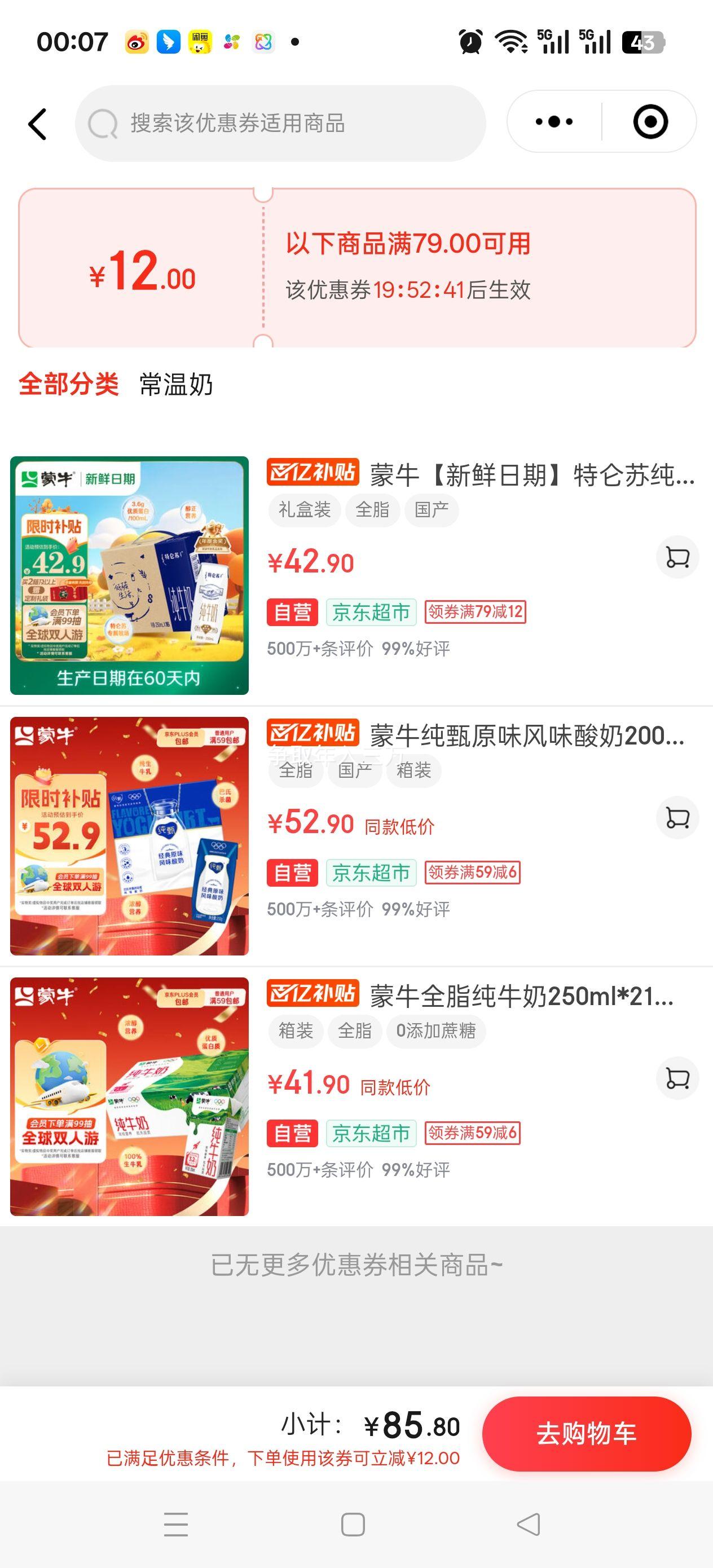Tap the mini-program exit circle icon
Image resolution: width=713 pixels, height=1568 pixels.
pyautogui.click(x=651, y=122)
